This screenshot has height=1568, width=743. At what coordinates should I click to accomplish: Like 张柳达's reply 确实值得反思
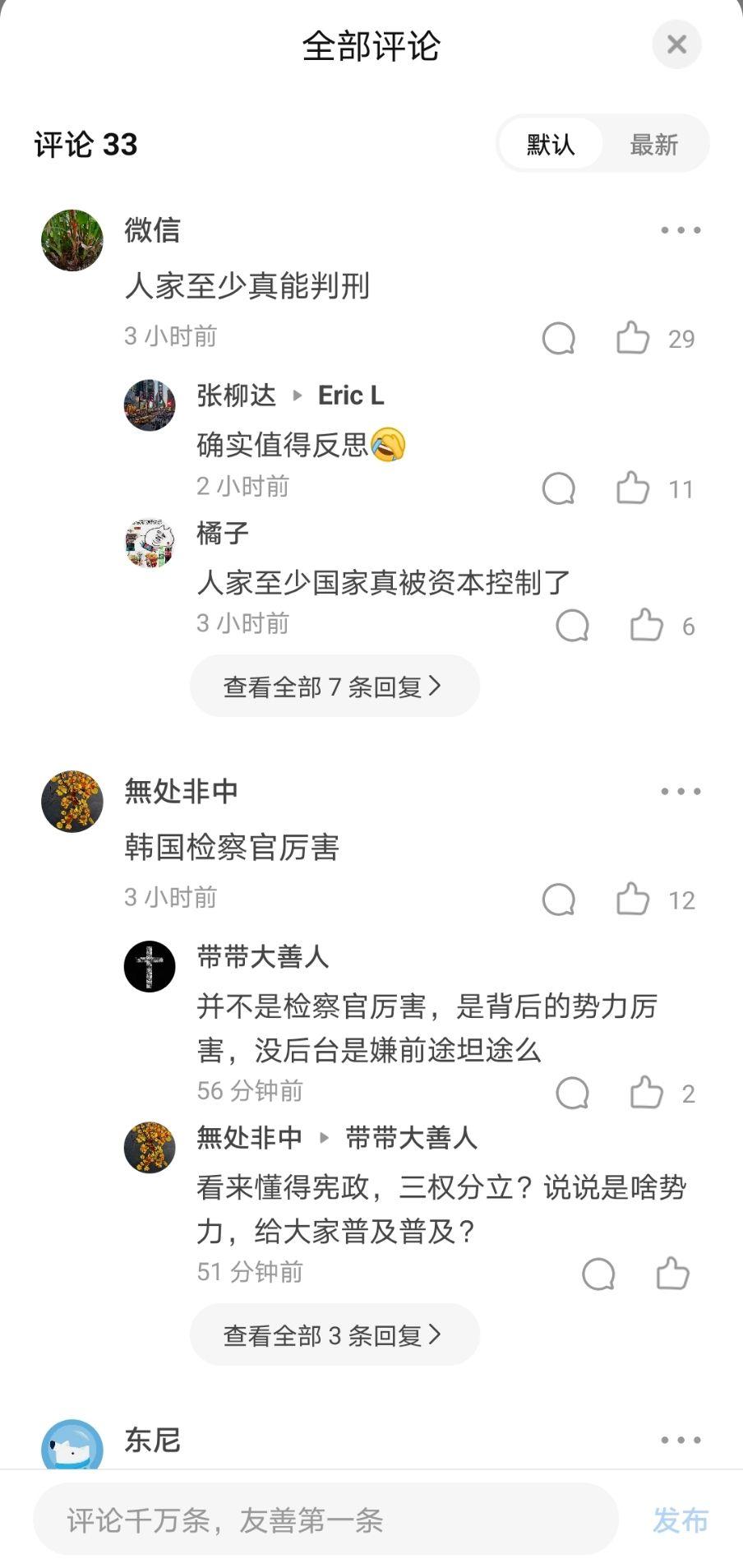pyautogui.click(x=633, y=488)
